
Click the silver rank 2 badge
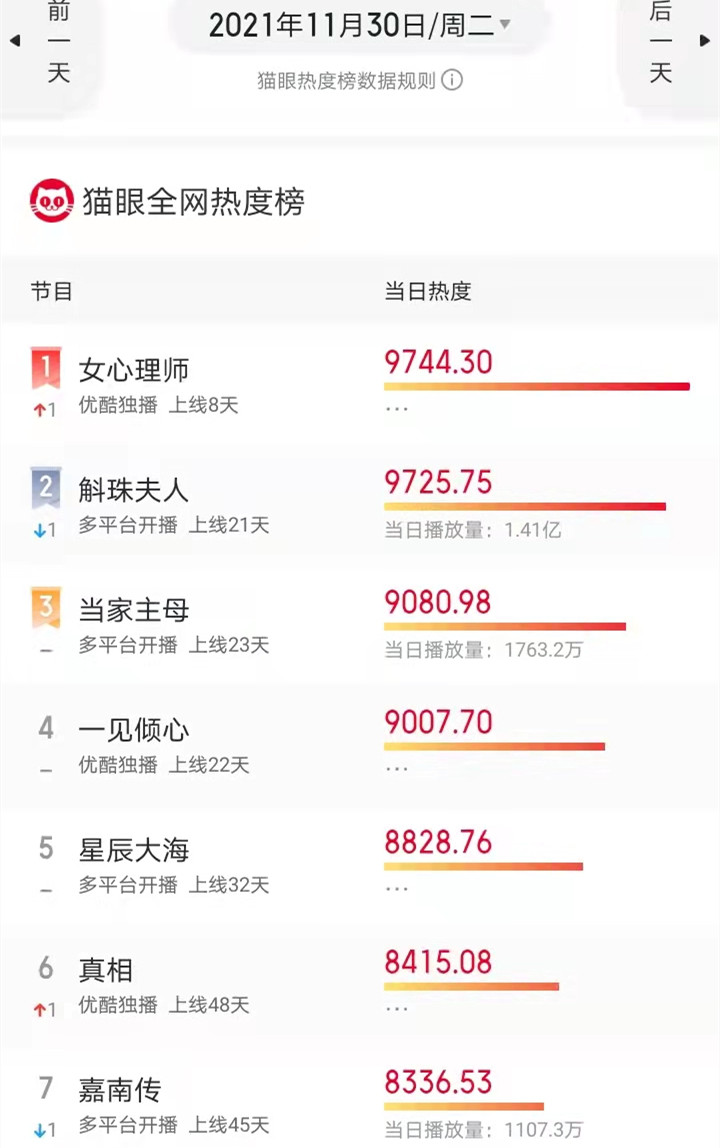coord(44,487)
